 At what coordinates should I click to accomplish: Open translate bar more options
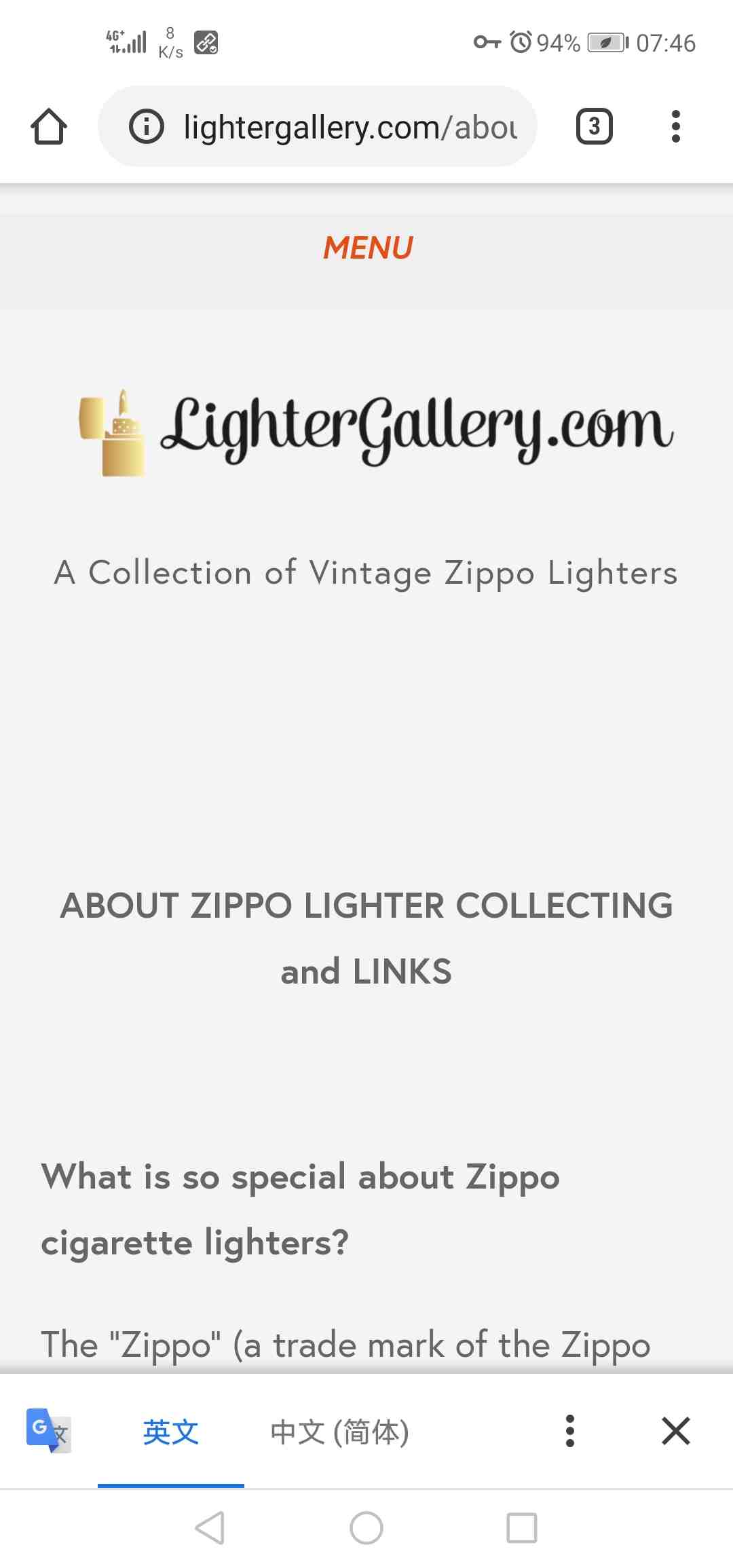pyautogui.click(x=569, y=1431)
